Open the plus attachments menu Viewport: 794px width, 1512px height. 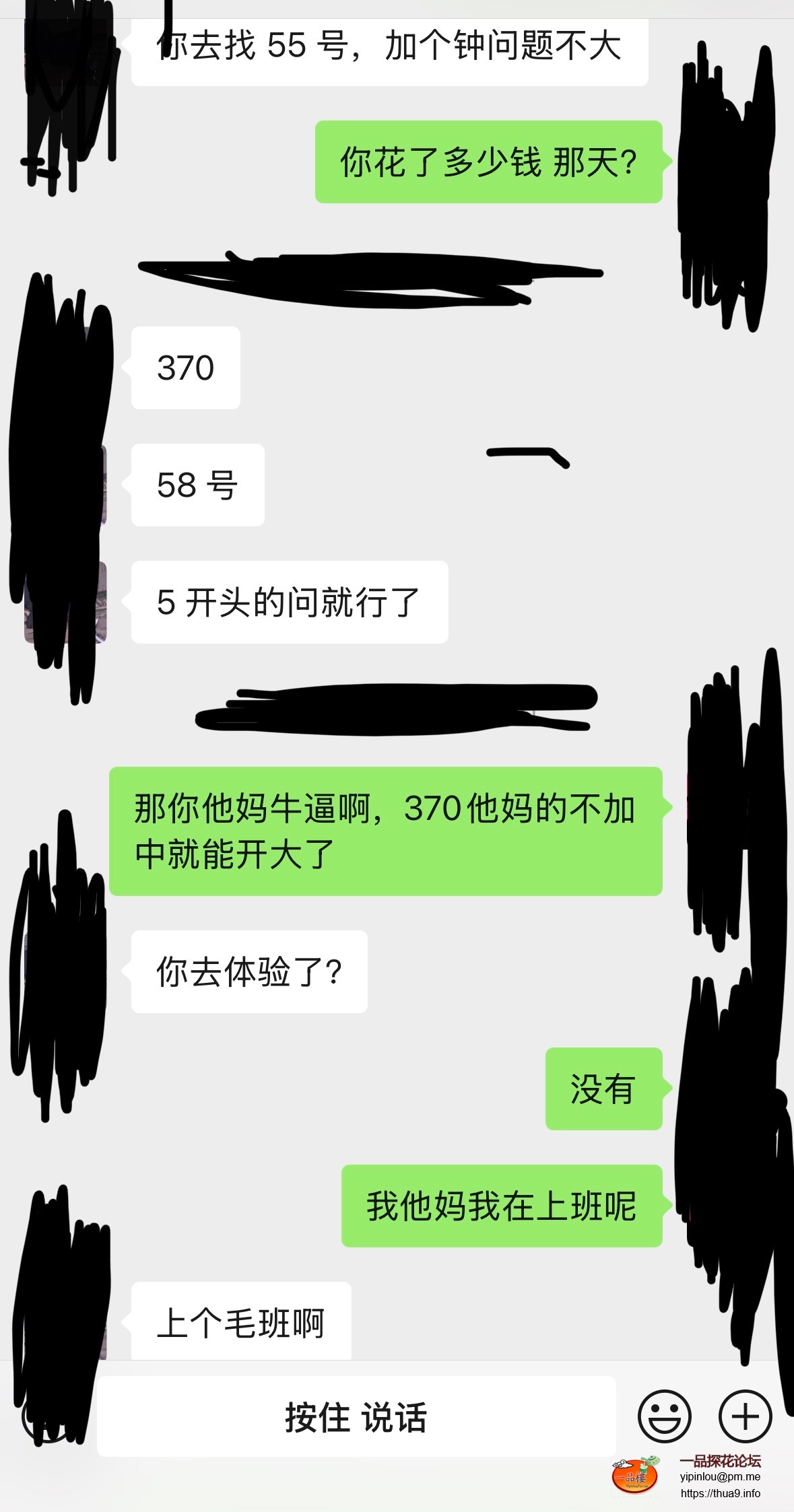[745, 1416]
